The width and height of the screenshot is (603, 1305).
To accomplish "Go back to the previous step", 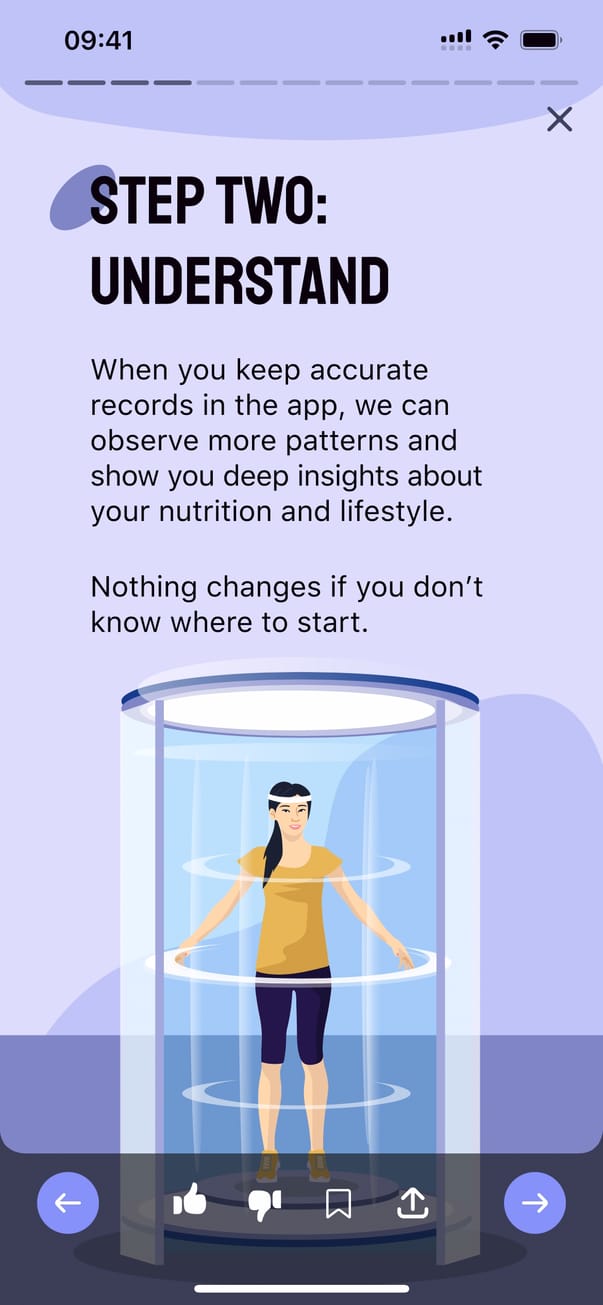I will click(x=68, y=1202).
